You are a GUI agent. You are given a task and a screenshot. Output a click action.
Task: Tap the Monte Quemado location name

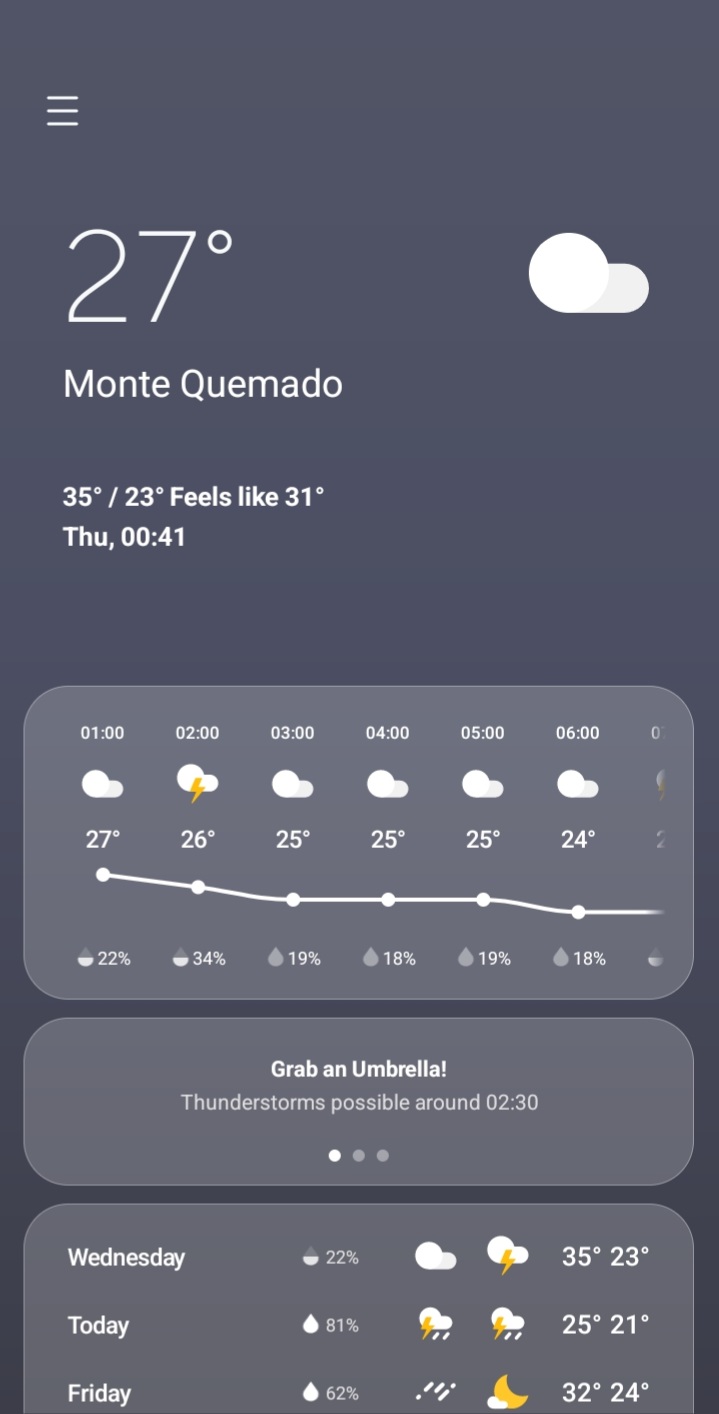(203, 384)
